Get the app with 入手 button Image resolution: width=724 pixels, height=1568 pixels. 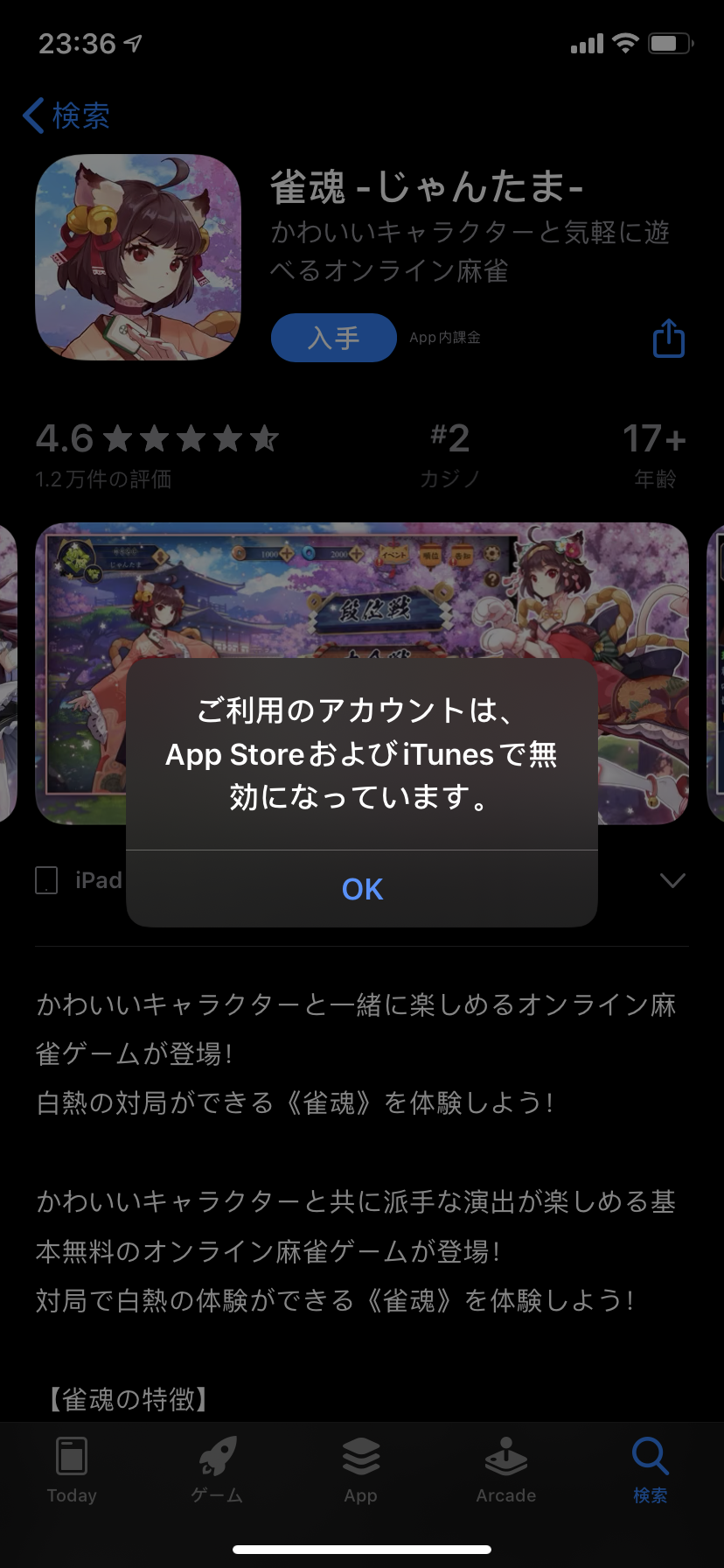point(333,338)
